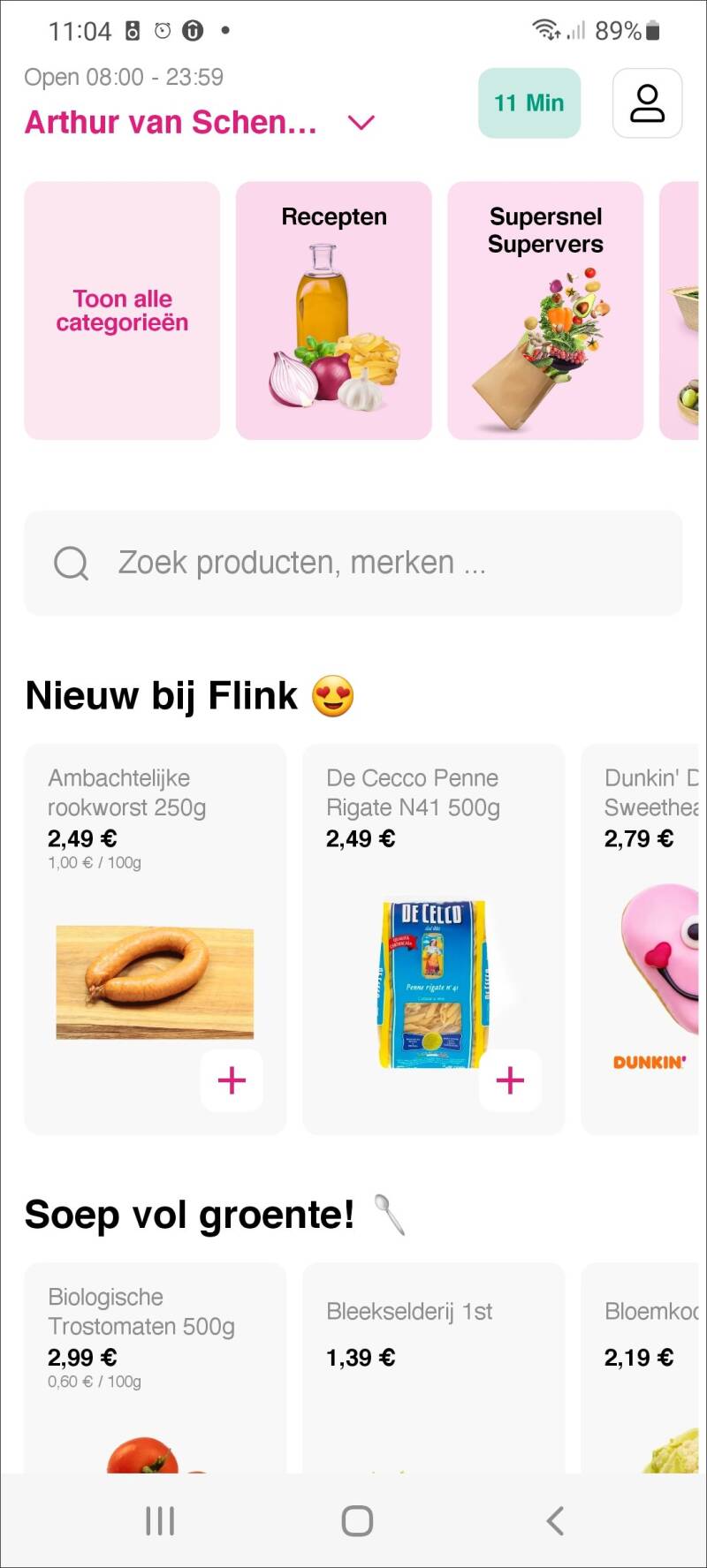Add De Cecco Penne Rigate to cart

tap(510, 1079)
